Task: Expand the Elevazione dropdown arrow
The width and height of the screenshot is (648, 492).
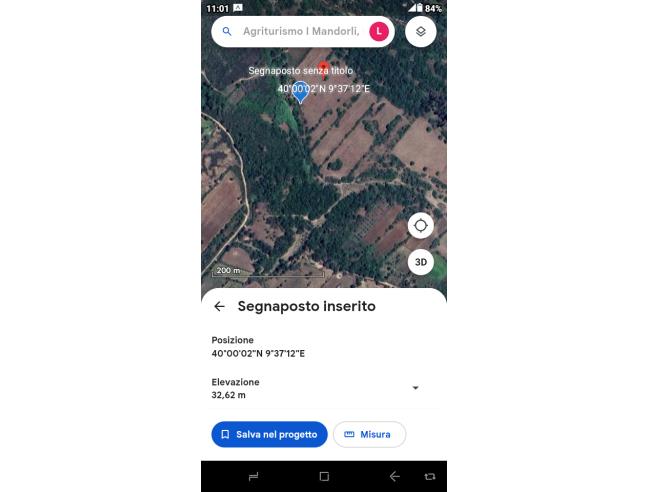Action: tap(415, 388)
